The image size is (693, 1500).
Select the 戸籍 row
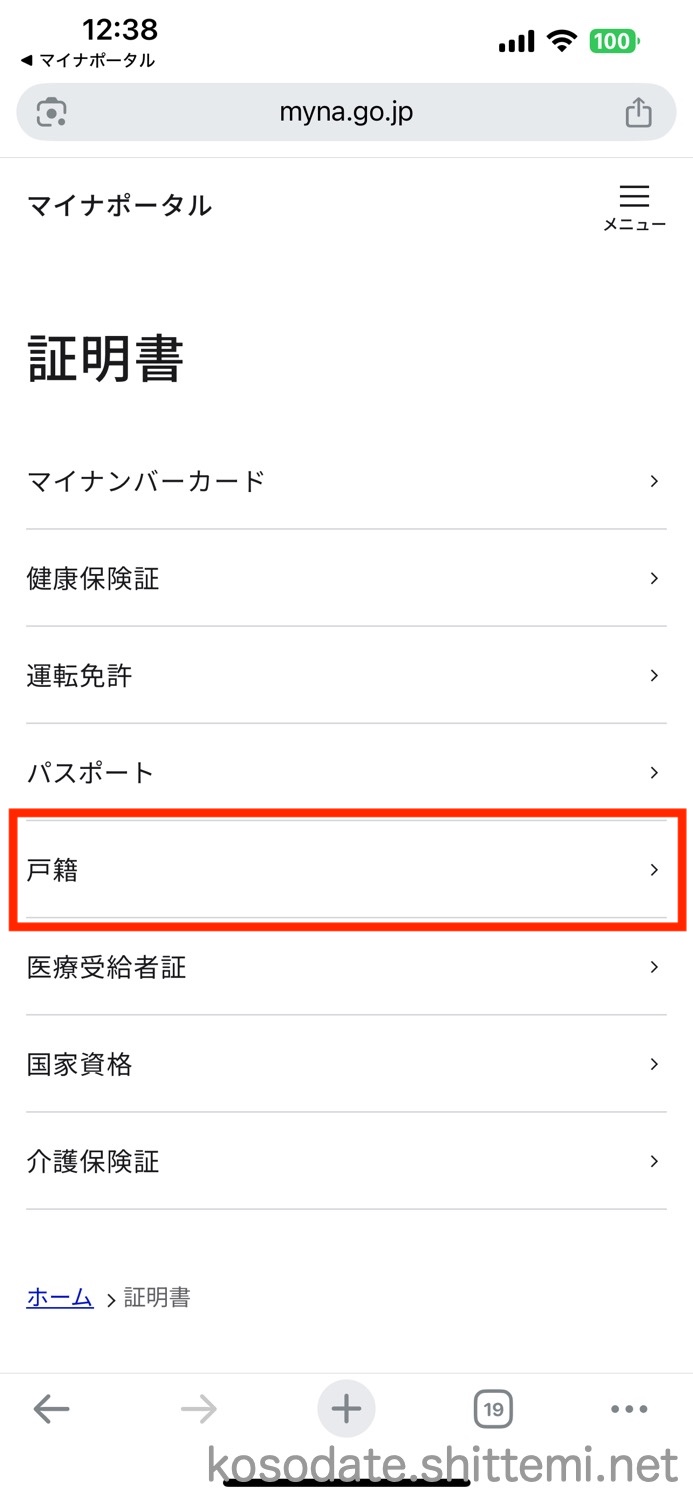(346, 870)
